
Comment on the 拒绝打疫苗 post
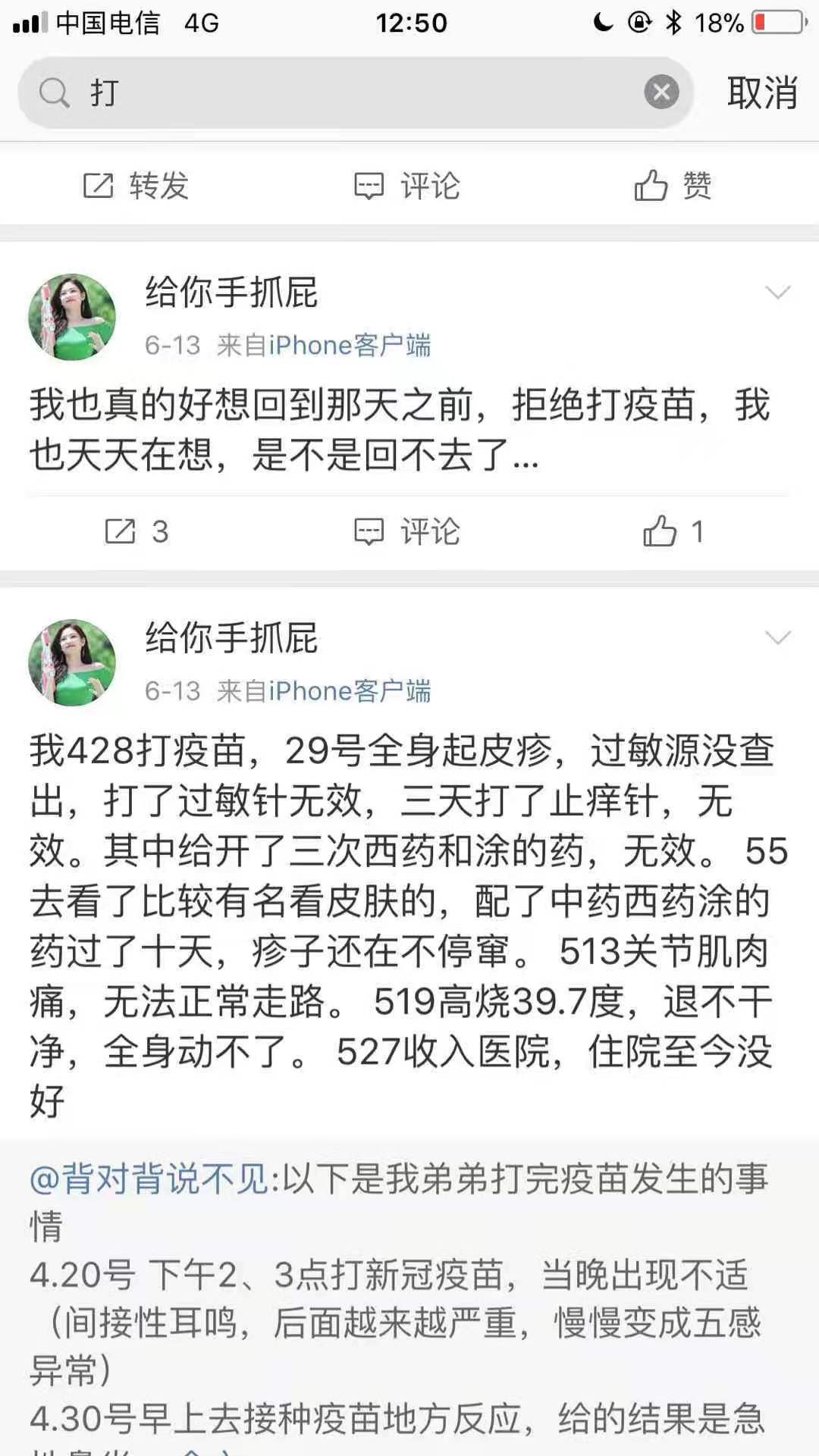click(x=408, y=531)
